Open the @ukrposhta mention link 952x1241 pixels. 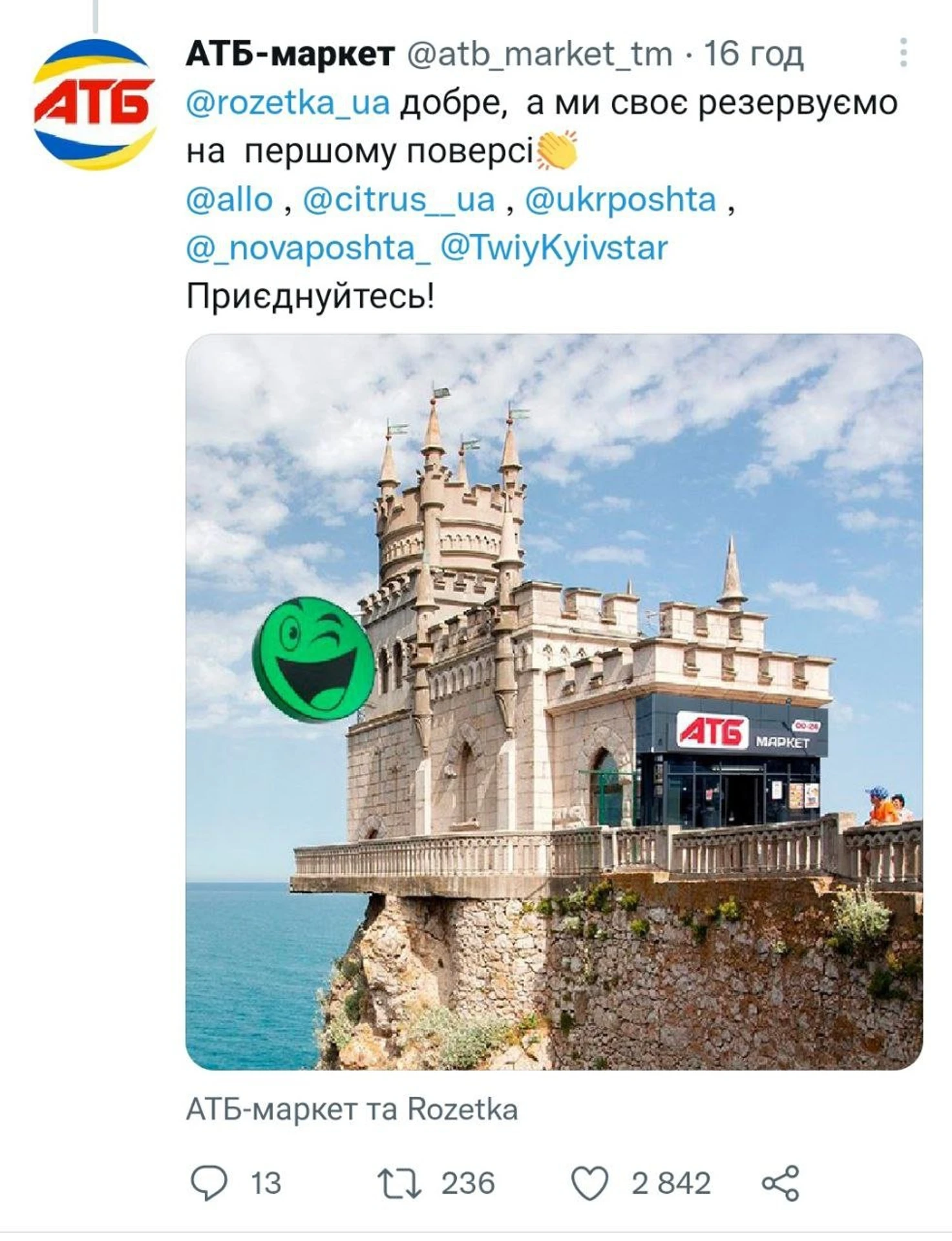click(x=620, y=200)
